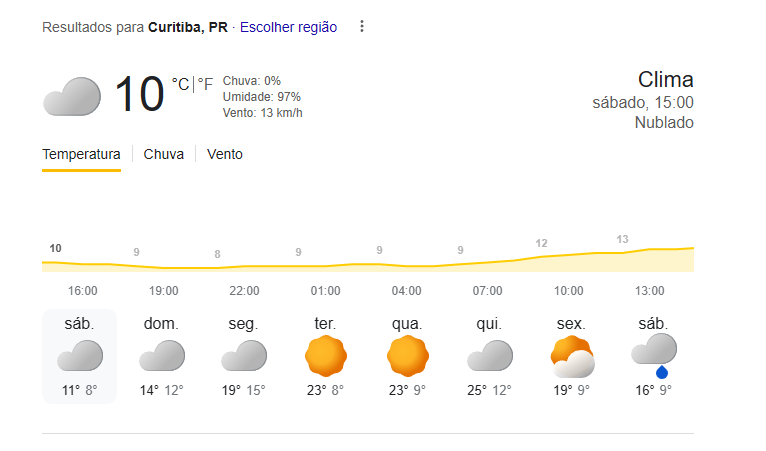Show the forecast for seg.
This screenshot has height=451, width=766.
pos(243,356)
